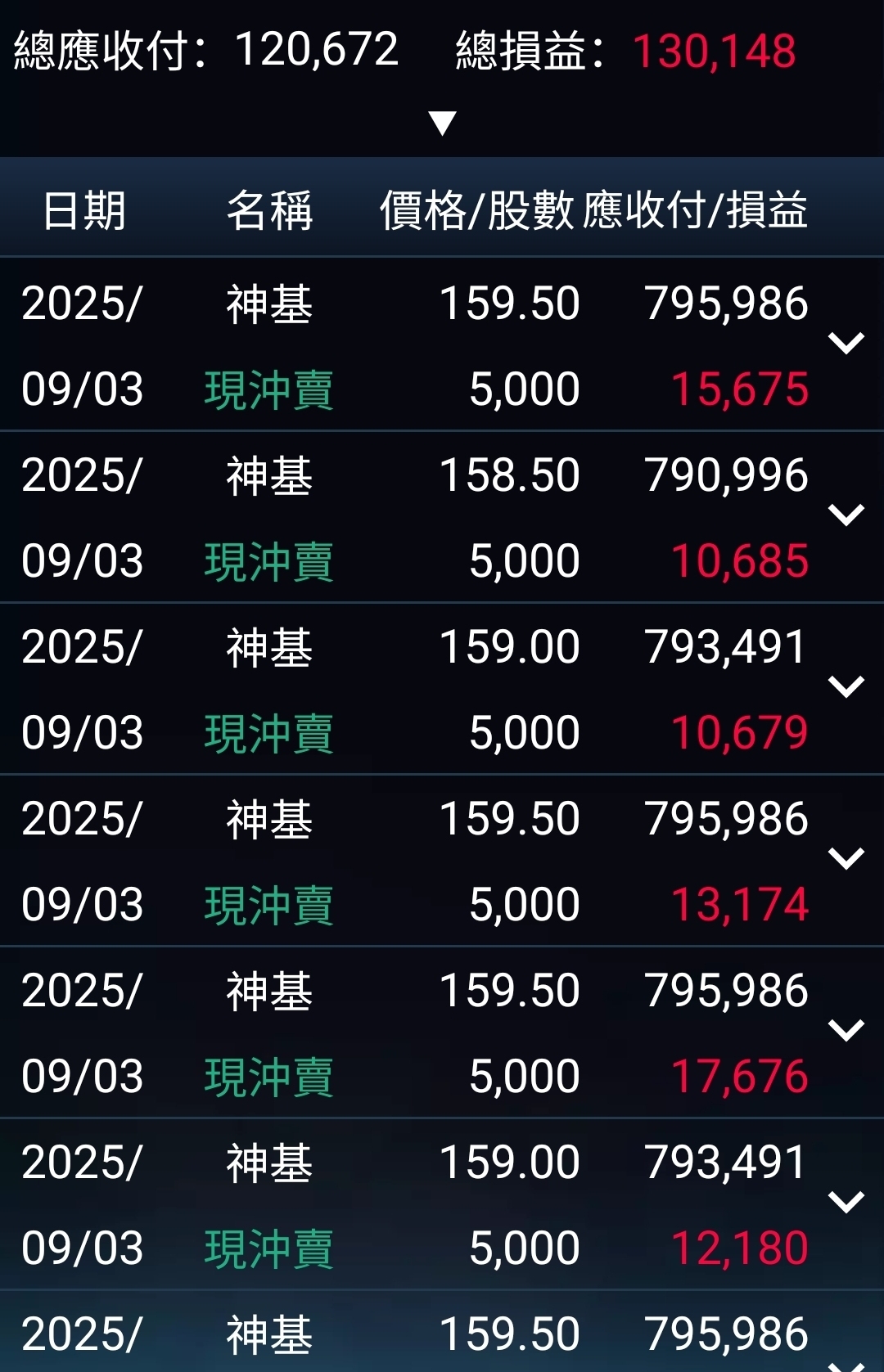Expand the 神基 row with profit 12,180
Screen dimensions: 884x1372
click(x=846, y=1203)
